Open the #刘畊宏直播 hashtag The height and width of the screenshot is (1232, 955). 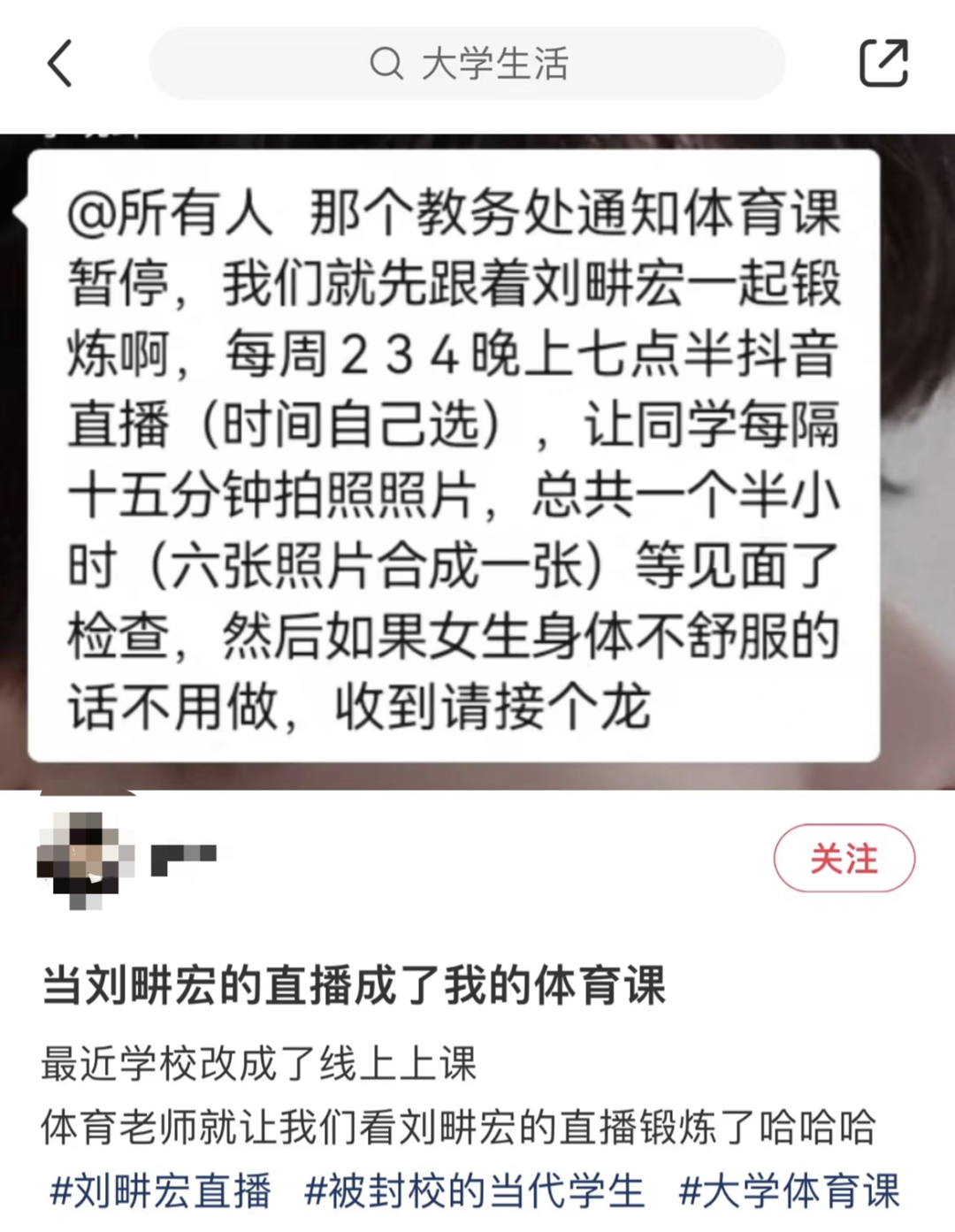click(x=161, y=1190)
